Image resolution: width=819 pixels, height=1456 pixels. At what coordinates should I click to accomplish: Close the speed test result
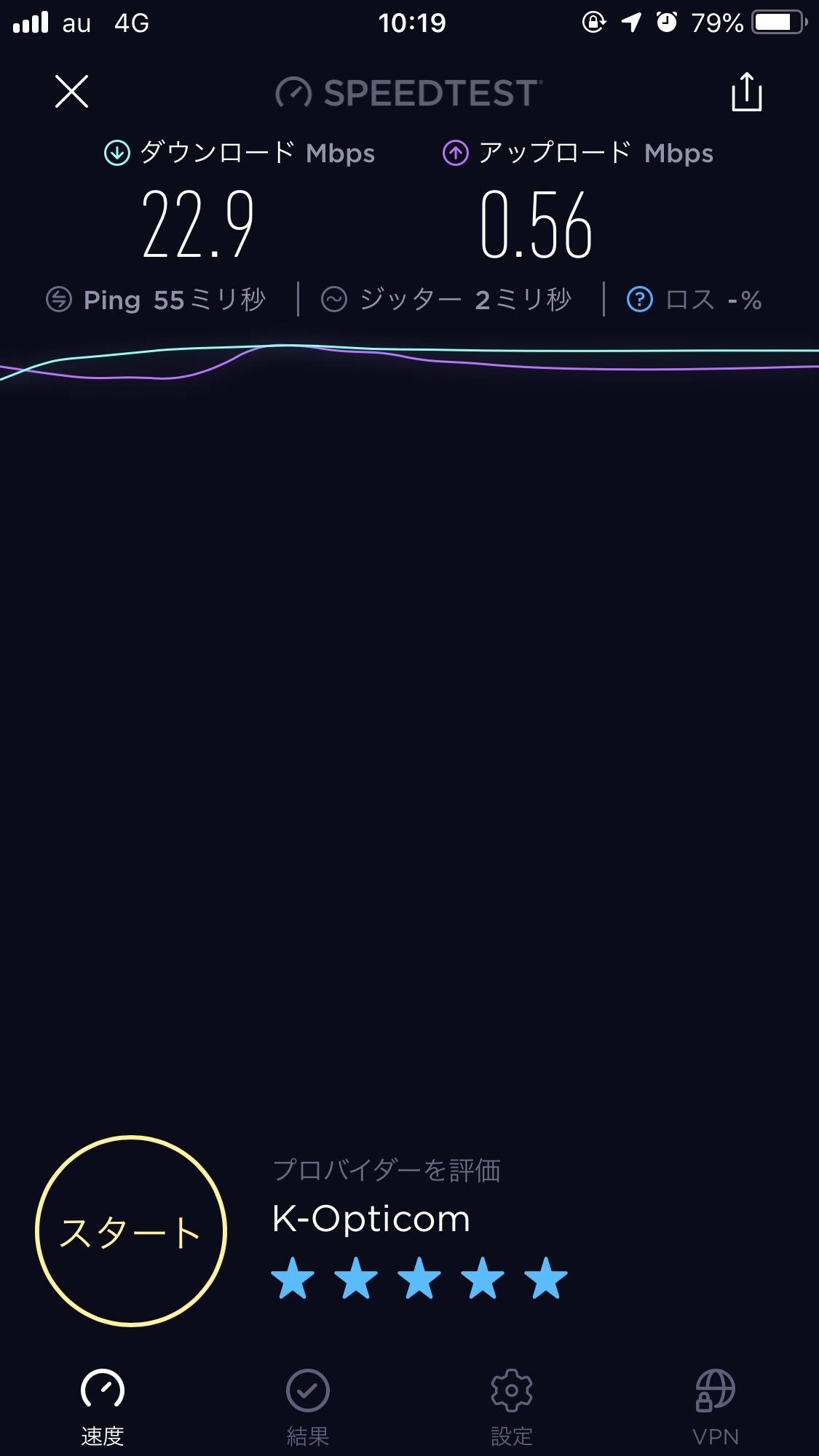coord(71,92)
